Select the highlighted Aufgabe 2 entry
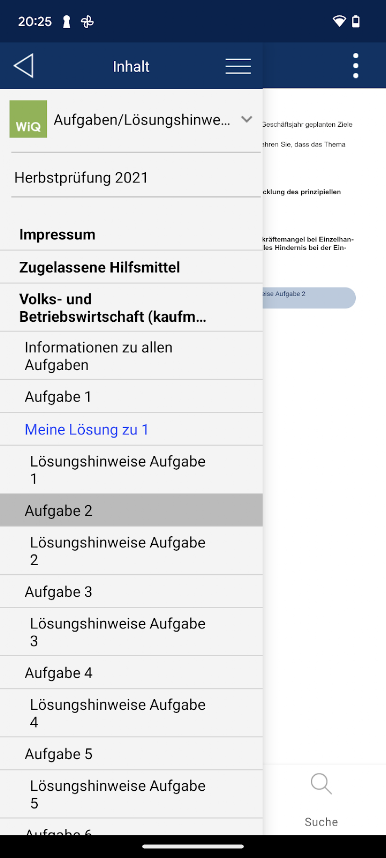386x858 pixels. (x=131, y=511)
